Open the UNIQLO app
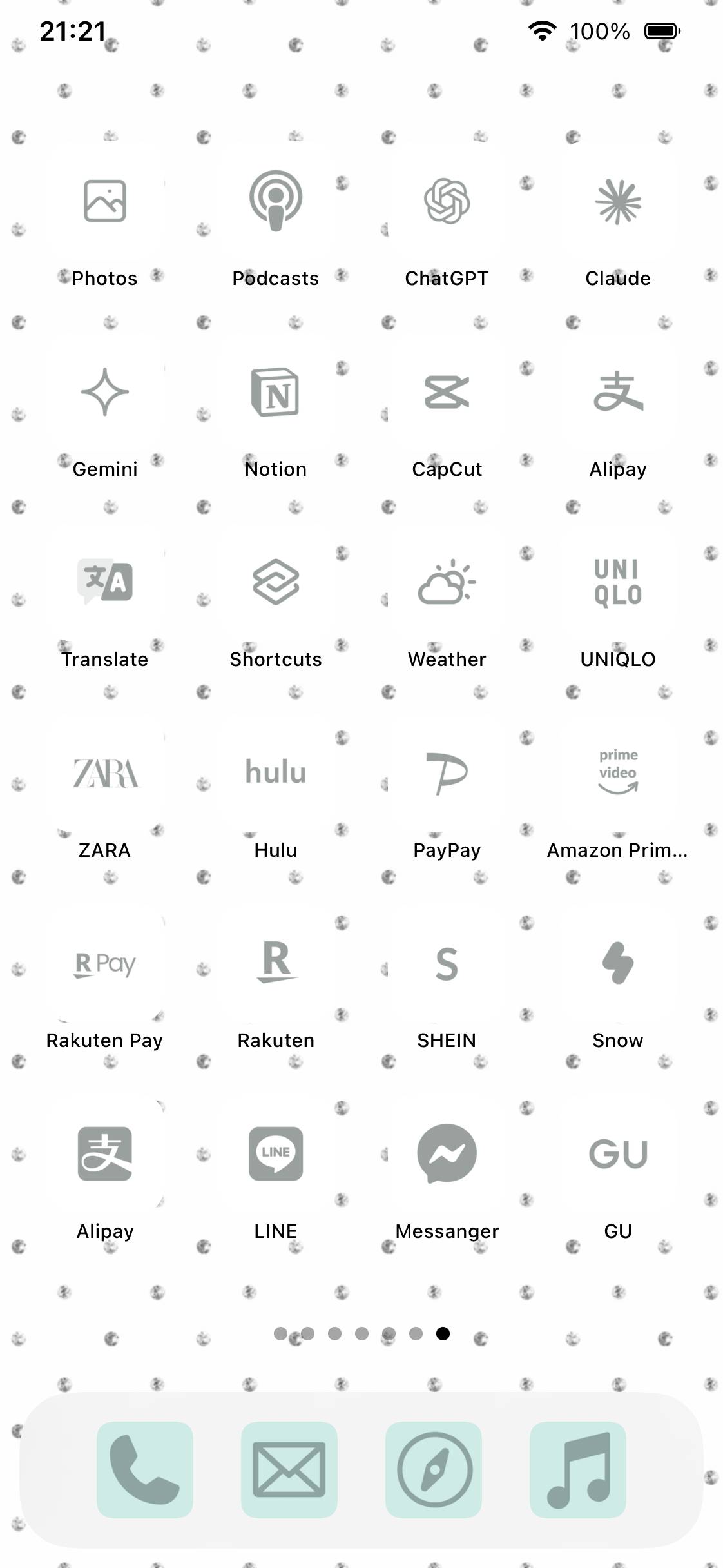 pyautogui.click(x=618, y=582)
